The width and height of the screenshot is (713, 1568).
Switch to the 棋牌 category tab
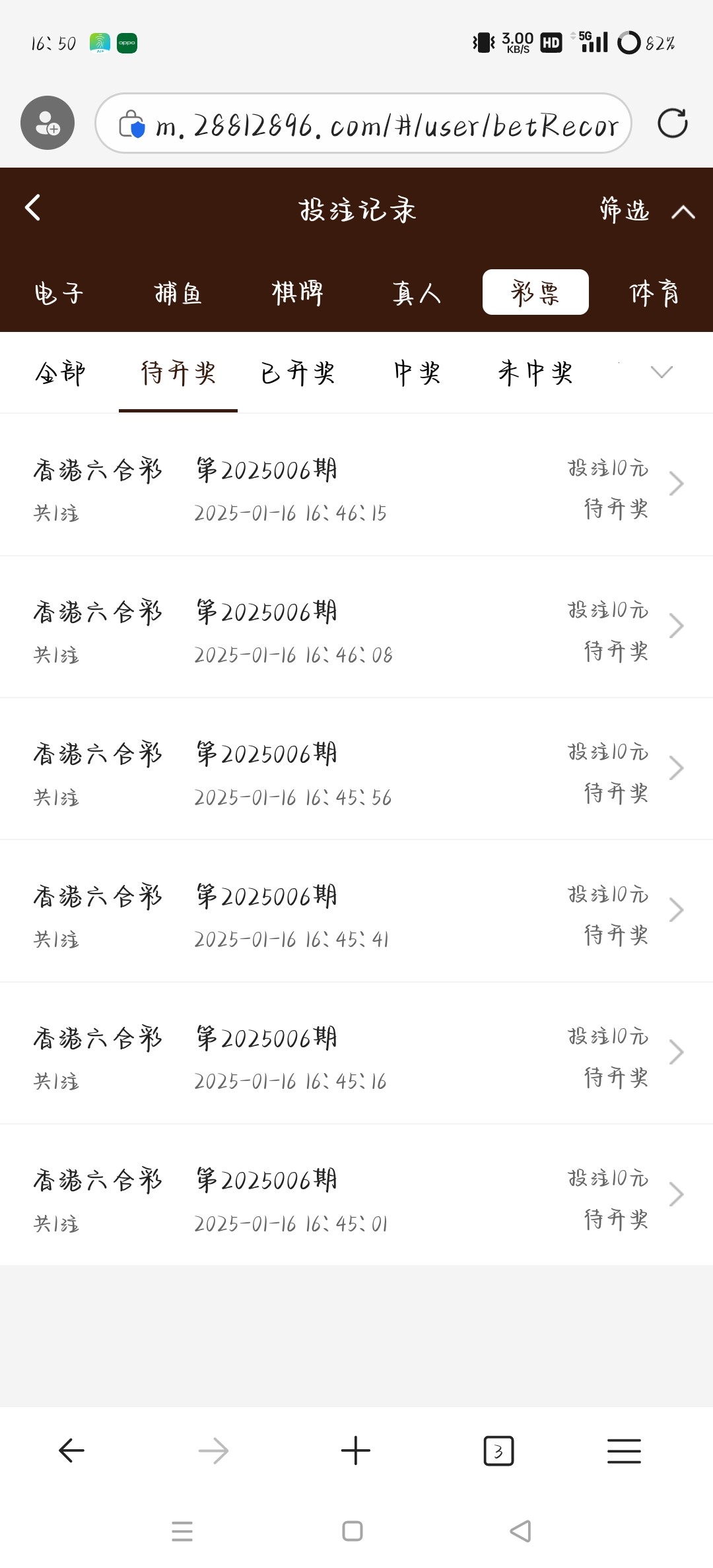[297, 292]
